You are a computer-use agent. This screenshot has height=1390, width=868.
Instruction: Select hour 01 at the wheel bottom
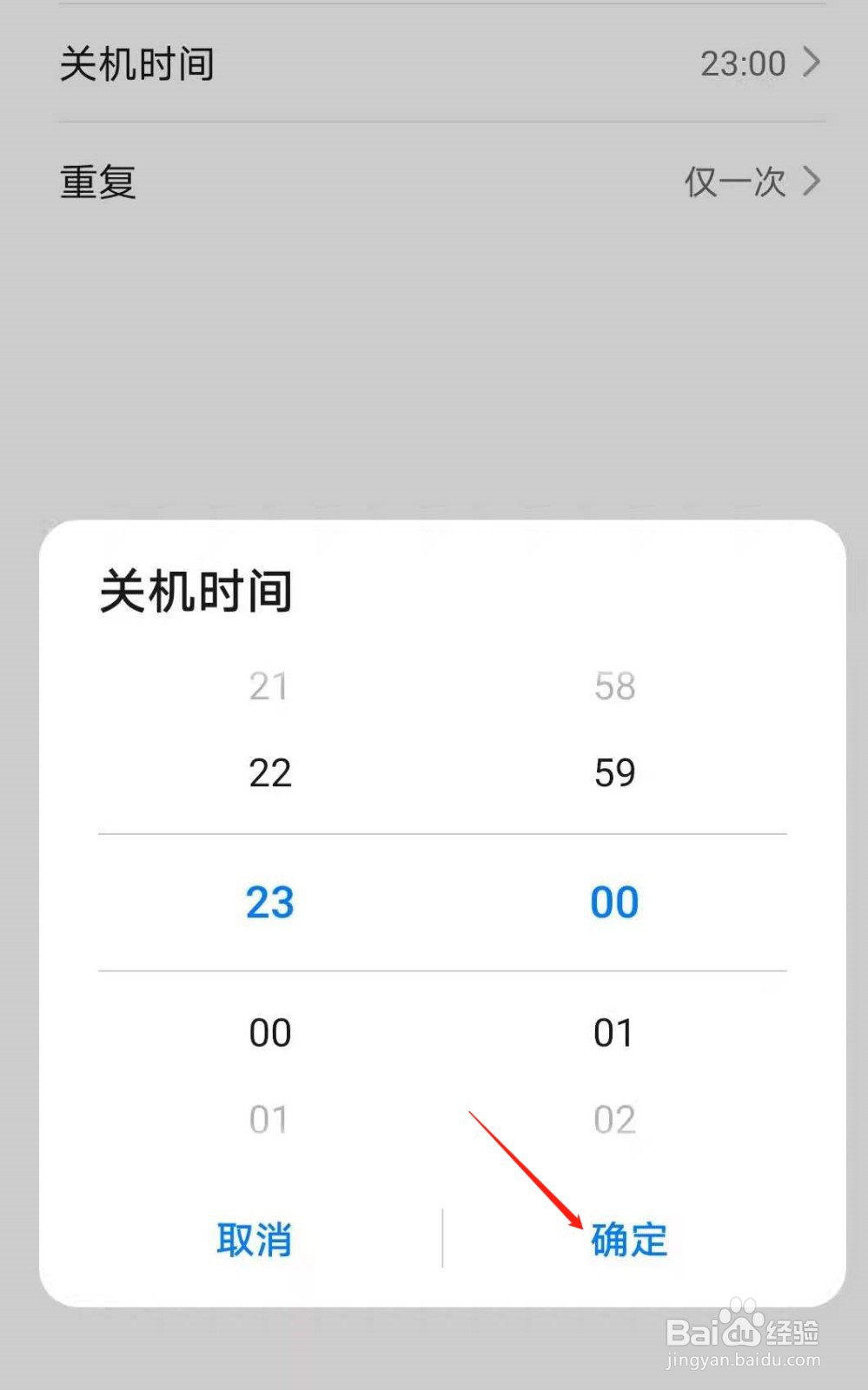[x=269, y=1119]
